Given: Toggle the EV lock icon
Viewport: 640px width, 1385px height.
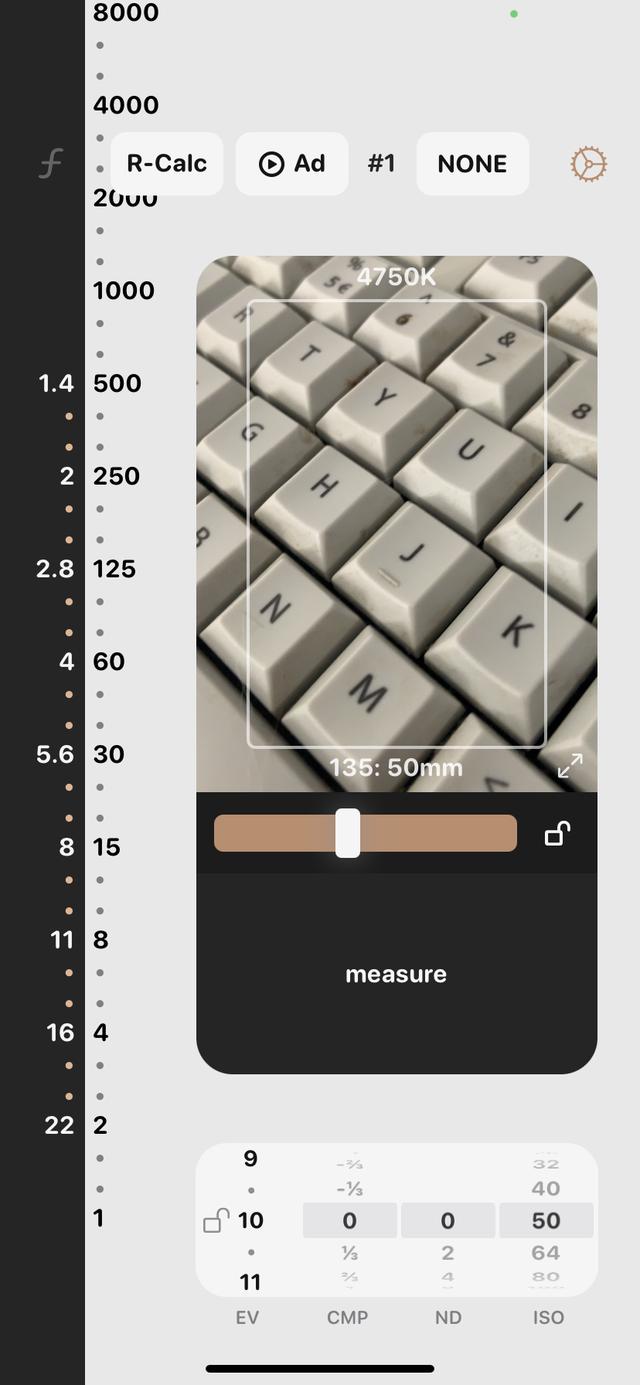Looking at the screenshot, I should click(x=216, y=1220).
